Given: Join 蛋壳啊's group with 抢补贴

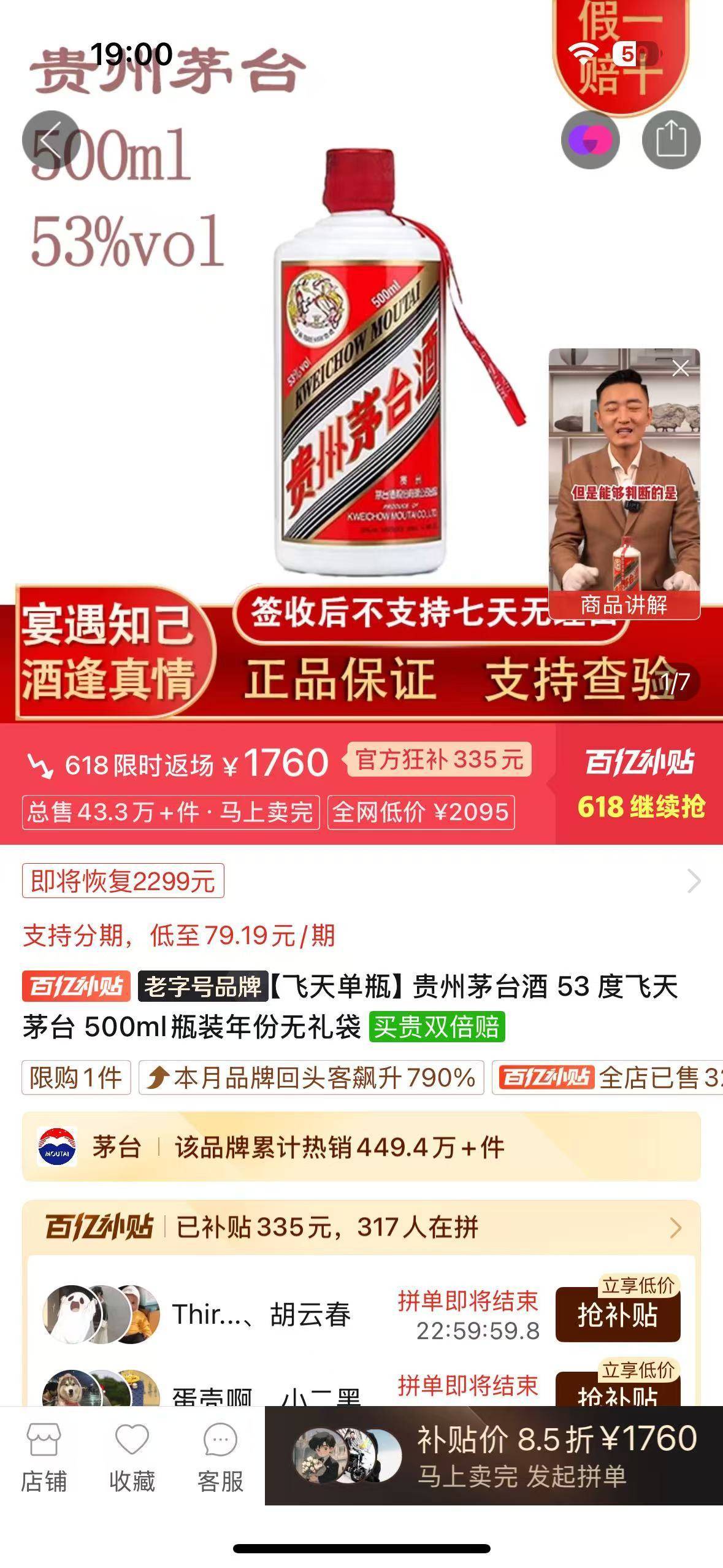Looking at the screenshot, I should (618, 1391).
